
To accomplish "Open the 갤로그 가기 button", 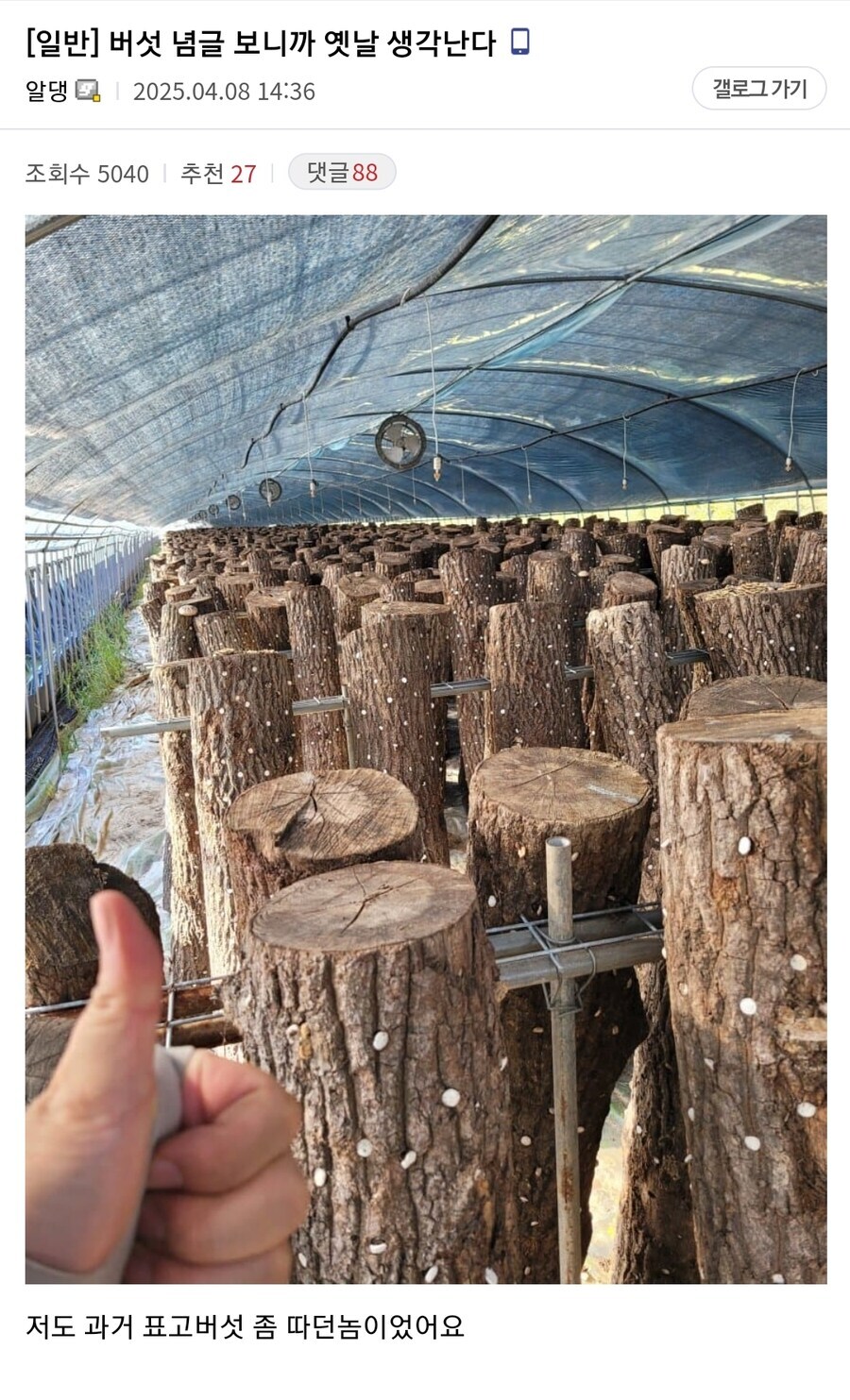I will coord(758,89).
